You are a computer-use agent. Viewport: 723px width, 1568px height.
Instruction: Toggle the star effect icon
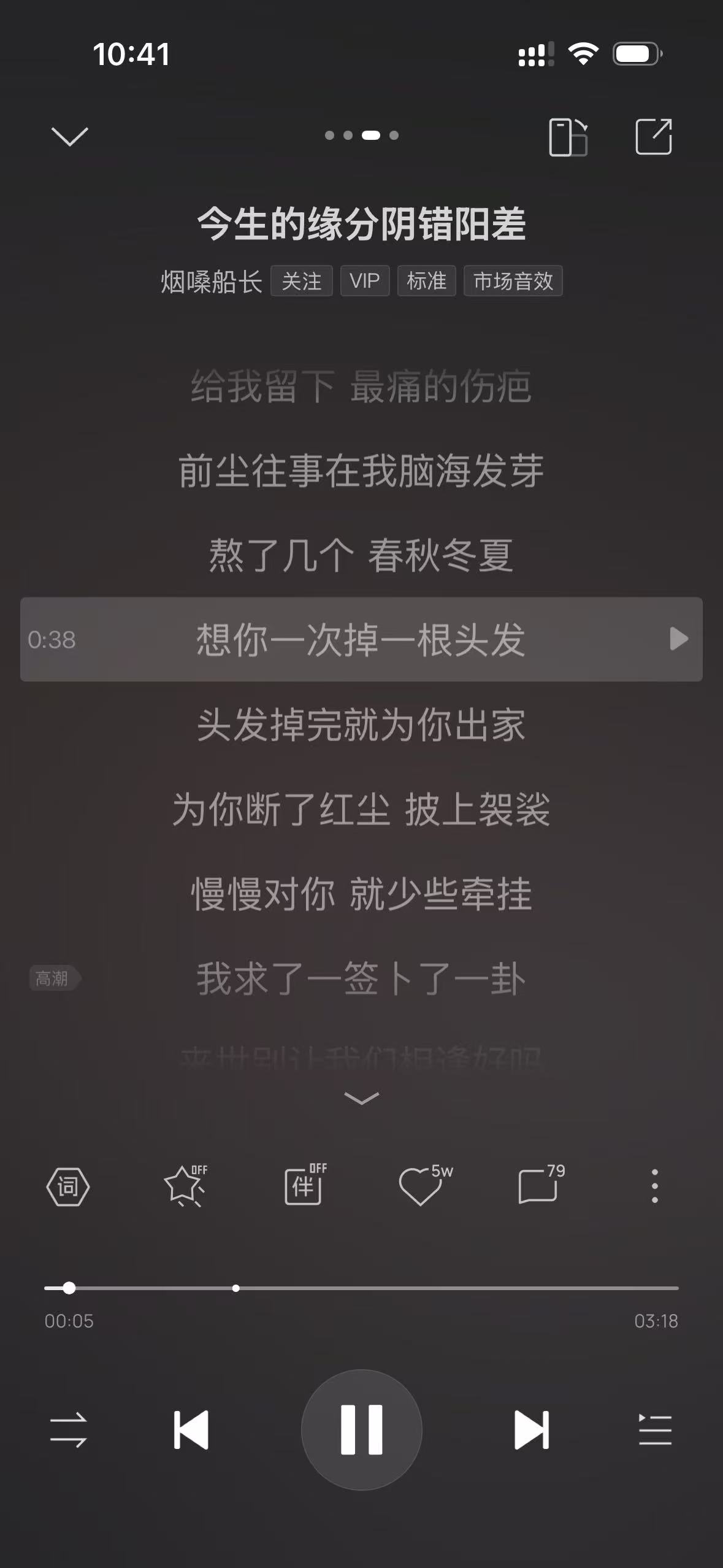(x=185, y=1186)
